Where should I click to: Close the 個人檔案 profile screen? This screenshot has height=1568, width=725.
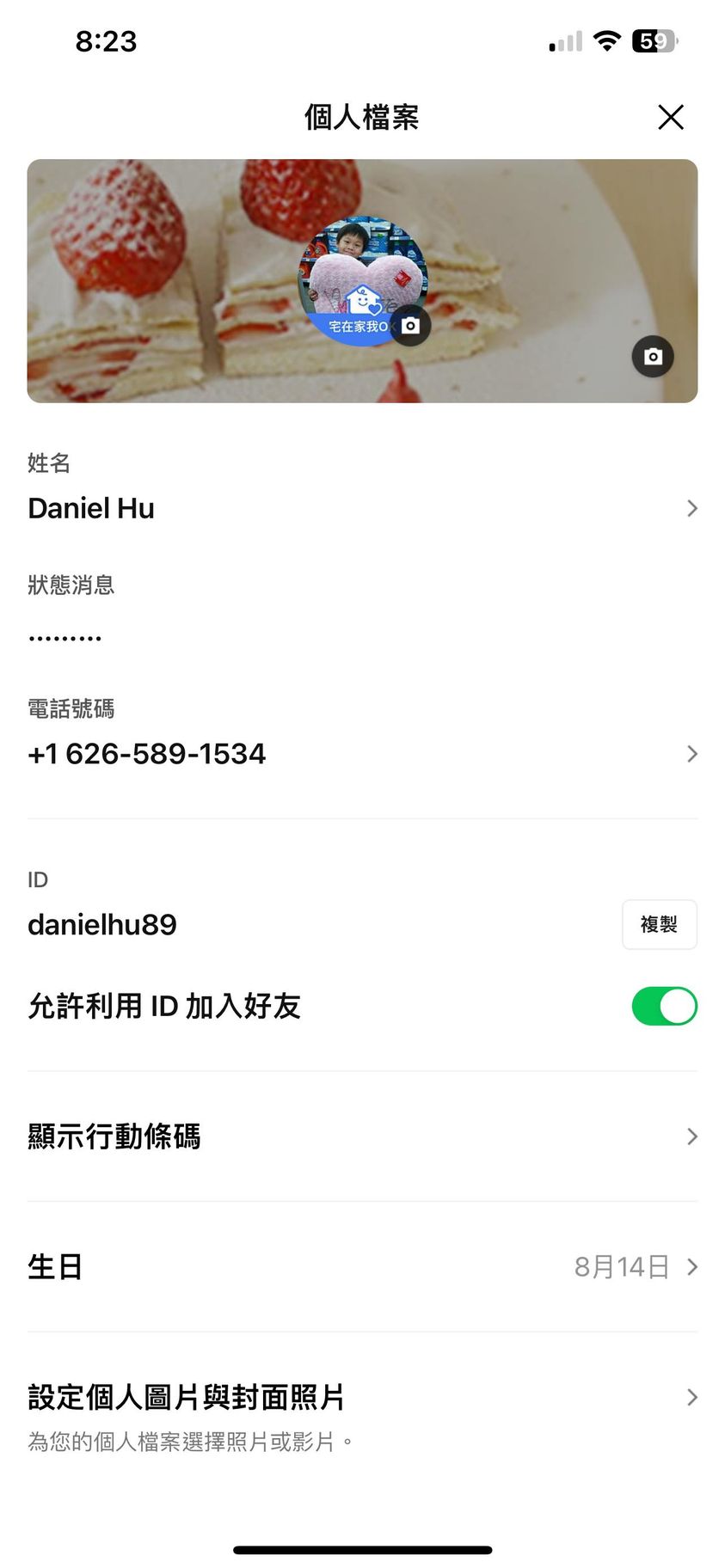[670, 117]
